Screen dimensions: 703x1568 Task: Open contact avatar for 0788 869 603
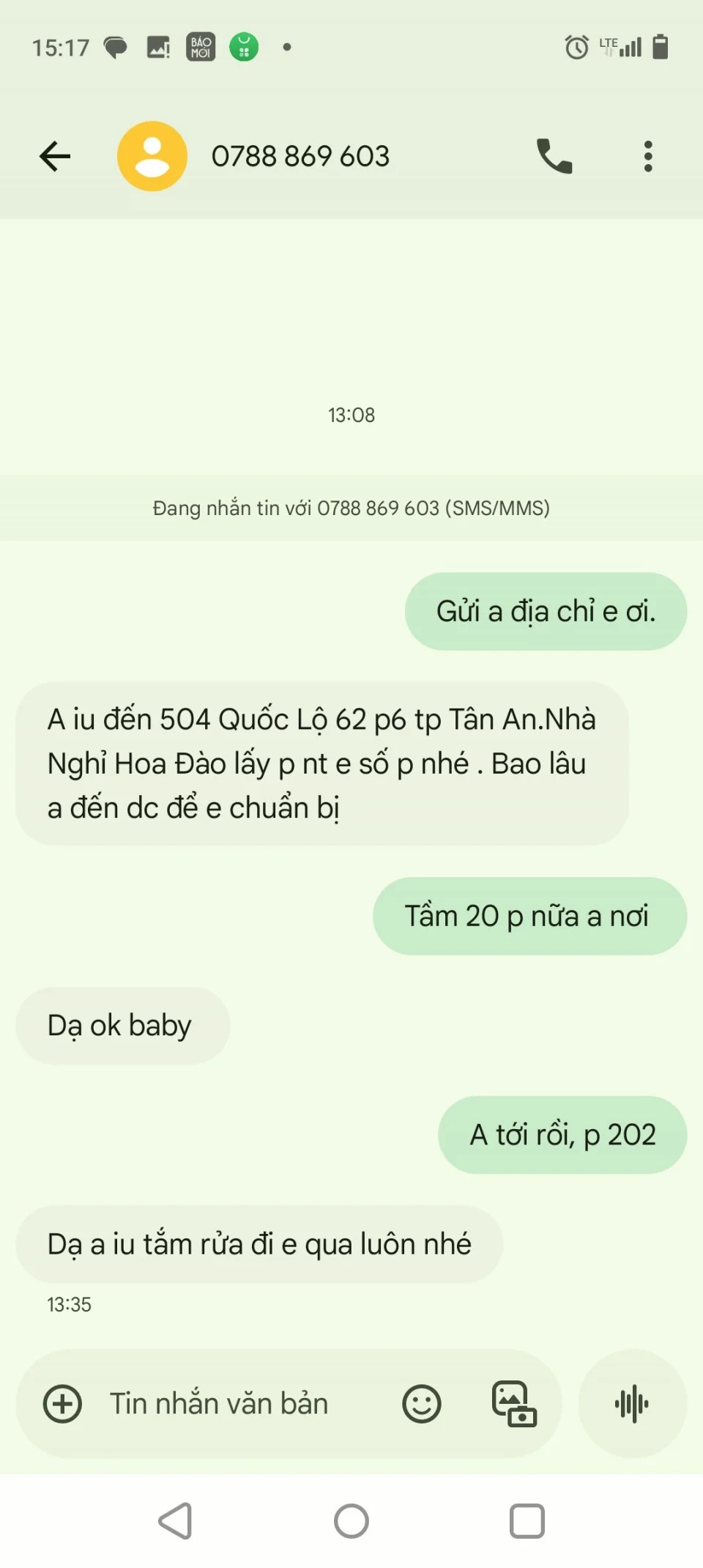pyautogui.click(x=152, y=156)
